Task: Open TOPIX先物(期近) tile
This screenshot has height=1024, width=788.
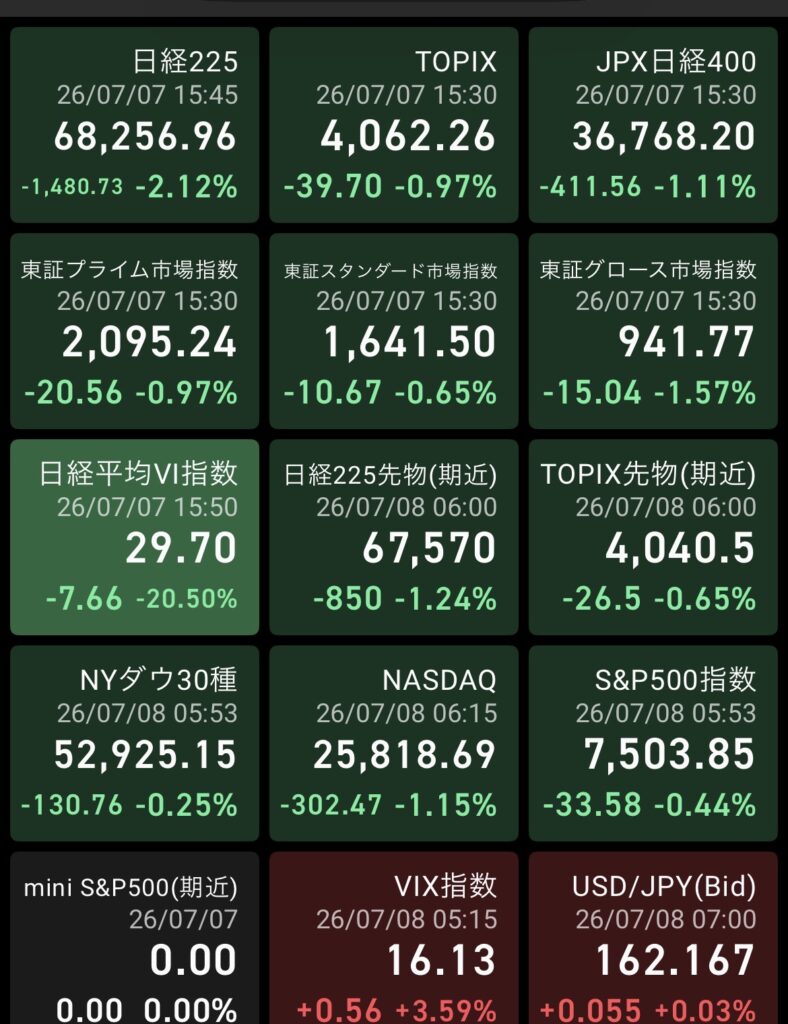Action: click(x=653, y=537)
